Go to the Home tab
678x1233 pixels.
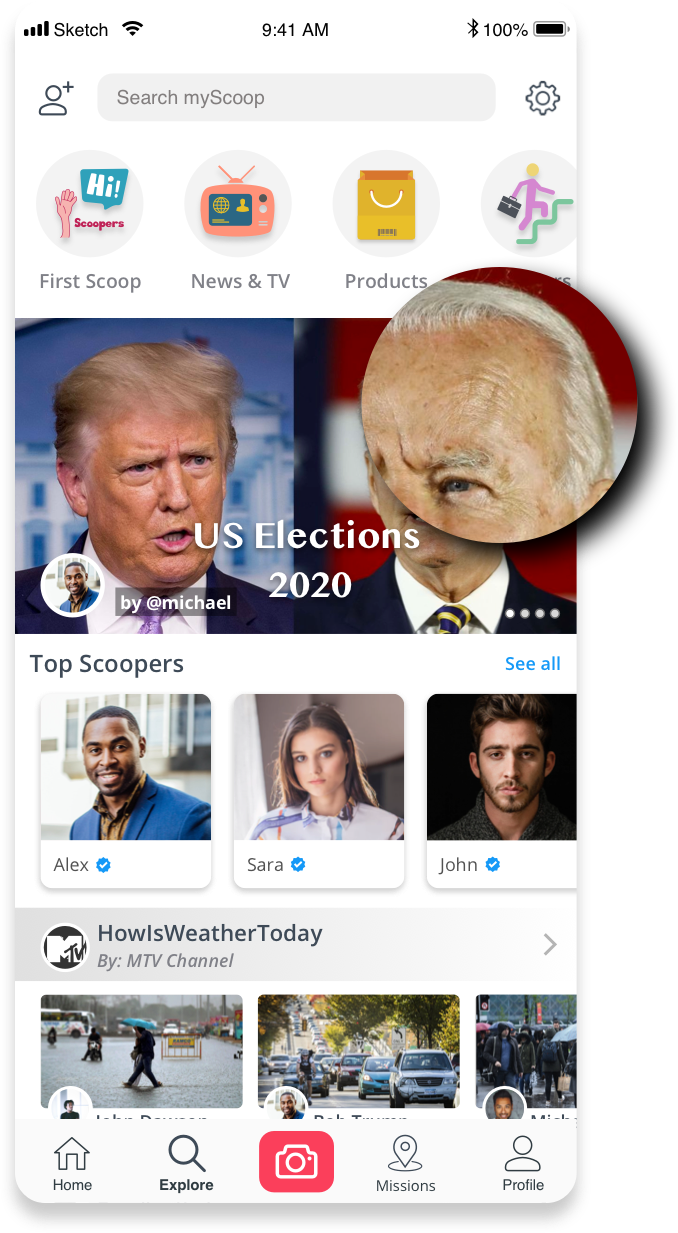[x=72, y=1163]
